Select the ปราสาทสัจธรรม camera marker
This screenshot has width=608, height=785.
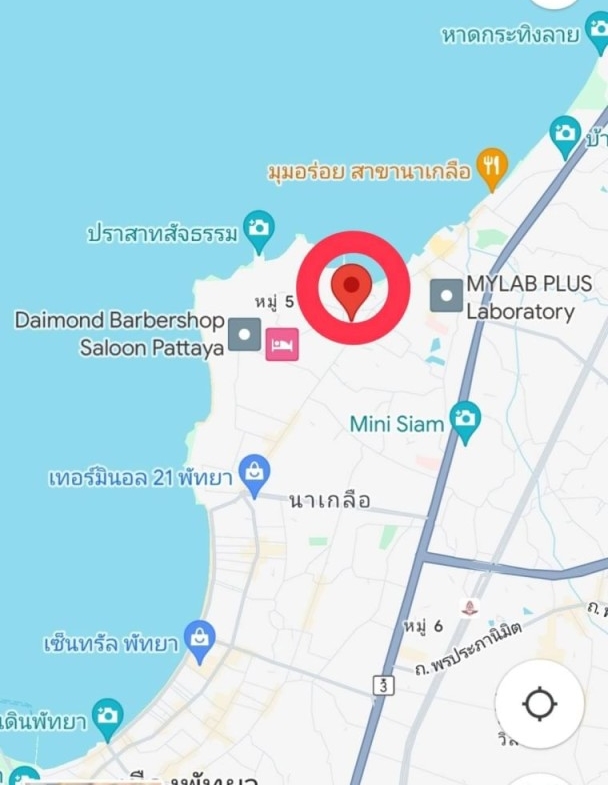point(259,229)
